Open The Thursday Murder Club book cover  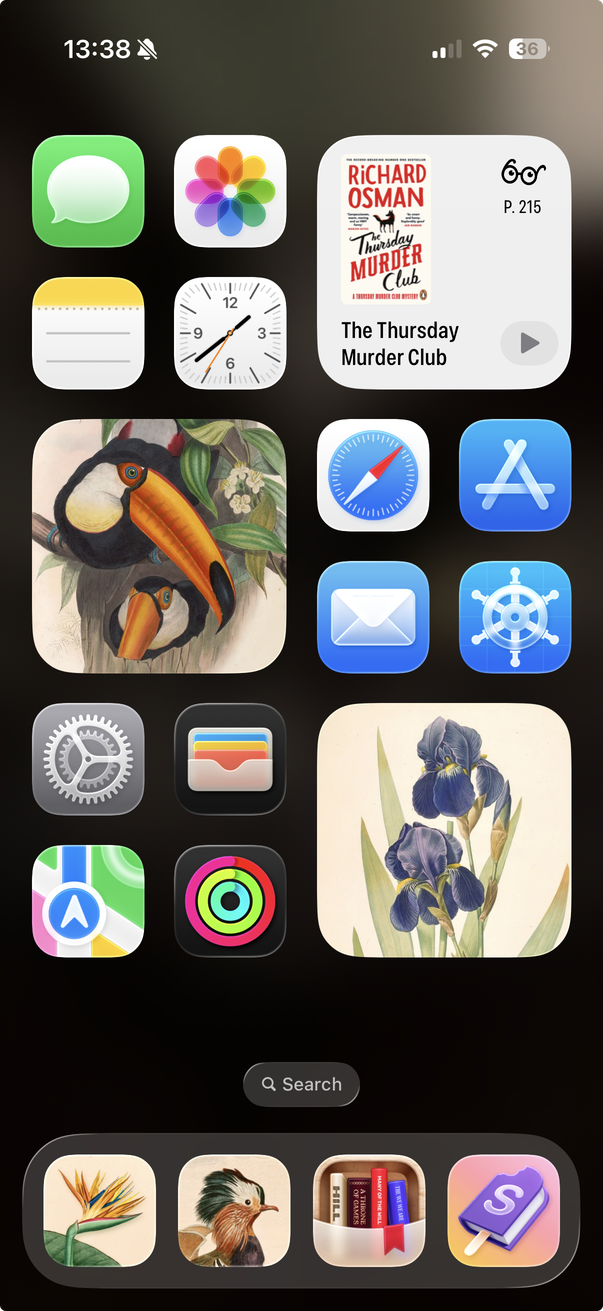(x=386, y=231)
